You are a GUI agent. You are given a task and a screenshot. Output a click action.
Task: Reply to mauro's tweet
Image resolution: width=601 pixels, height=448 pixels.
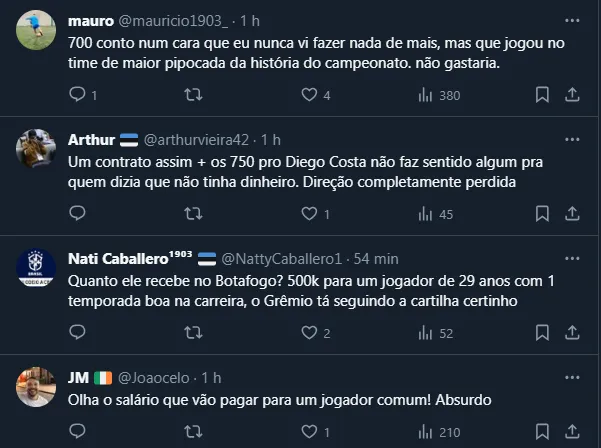point(79,95)
